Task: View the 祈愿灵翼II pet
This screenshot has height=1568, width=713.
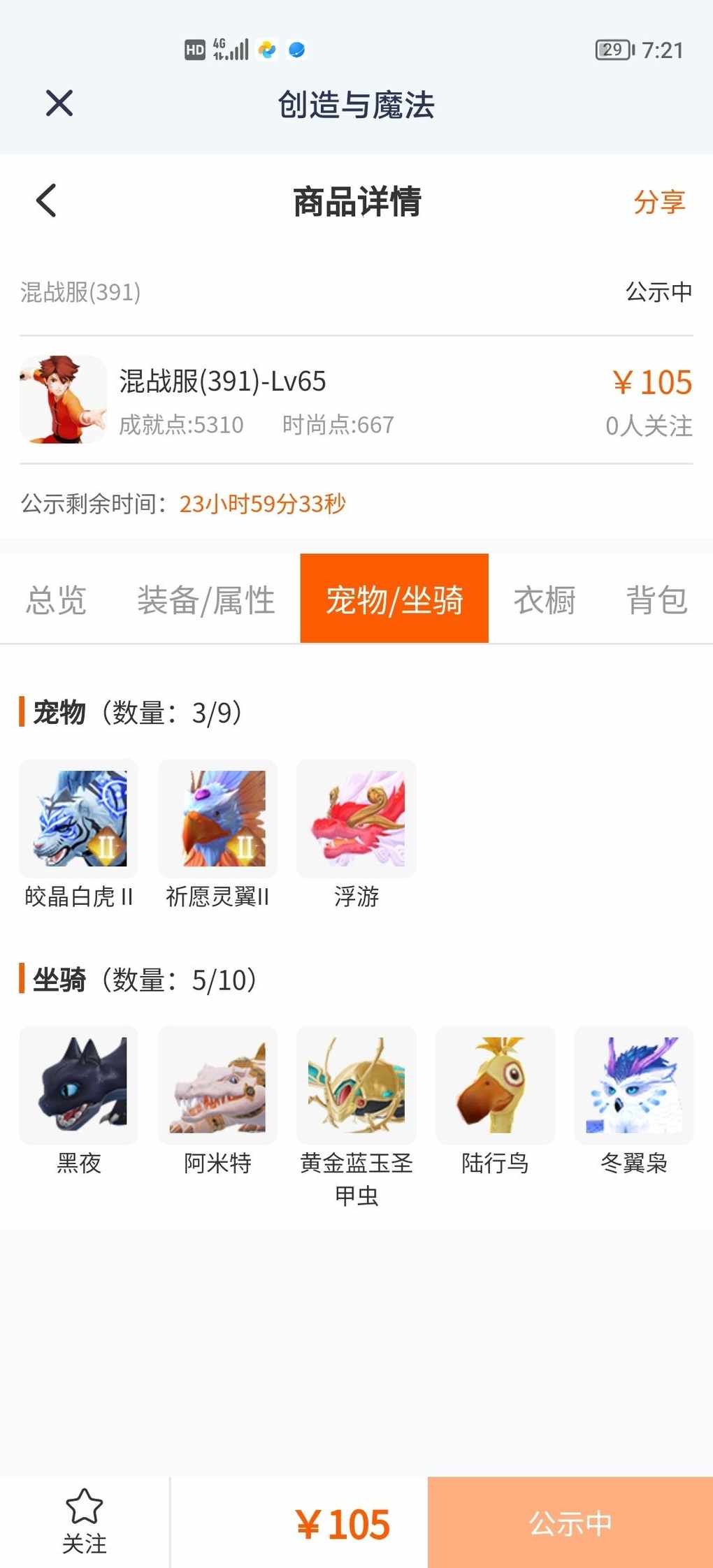Action: click(x=217, y=818)
